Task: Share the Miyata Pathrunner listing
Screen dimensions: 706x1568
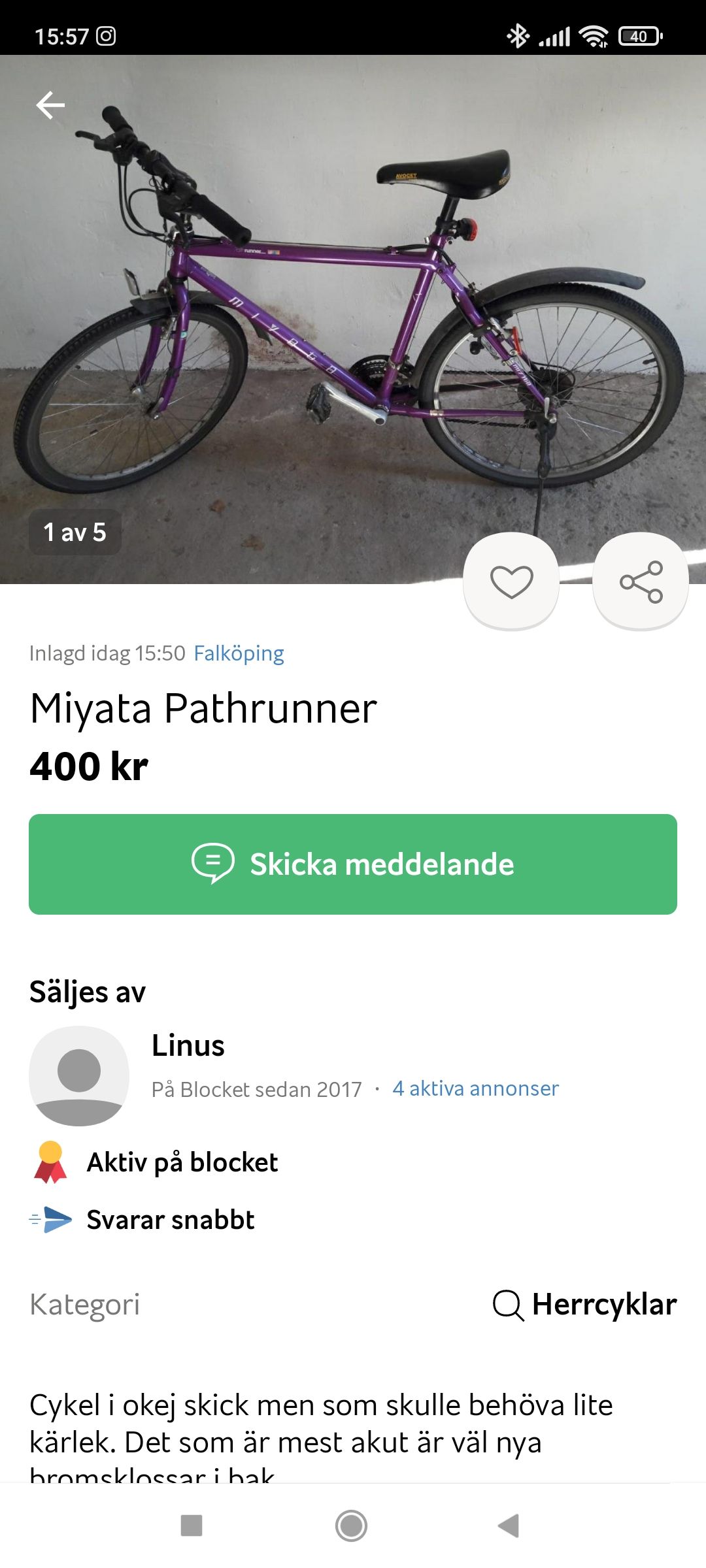Action: point(641,581)
